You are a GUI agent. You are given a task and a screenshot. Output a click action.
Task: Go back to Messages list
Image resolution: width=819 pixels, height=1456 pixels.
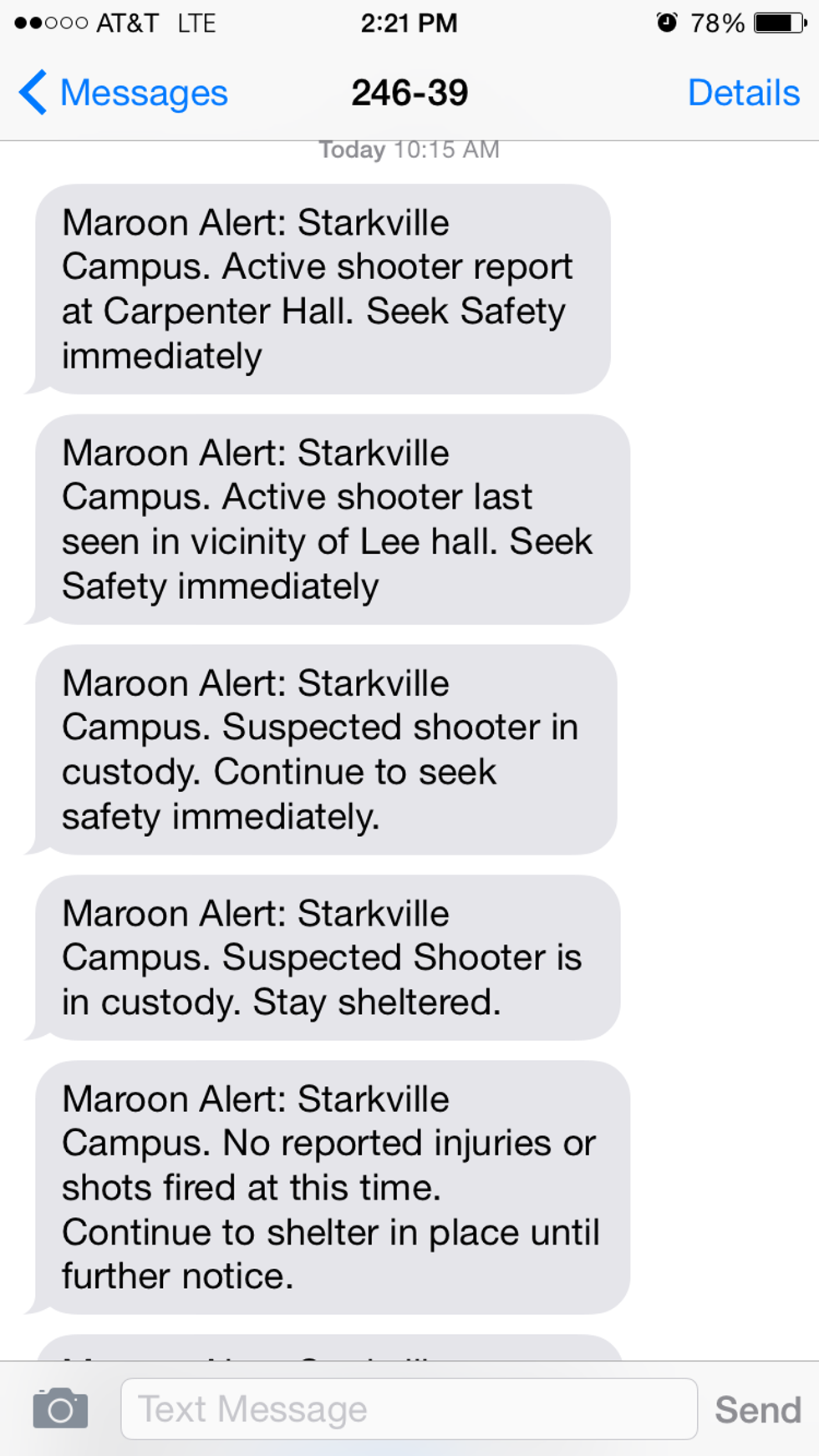tap(124, 93)
